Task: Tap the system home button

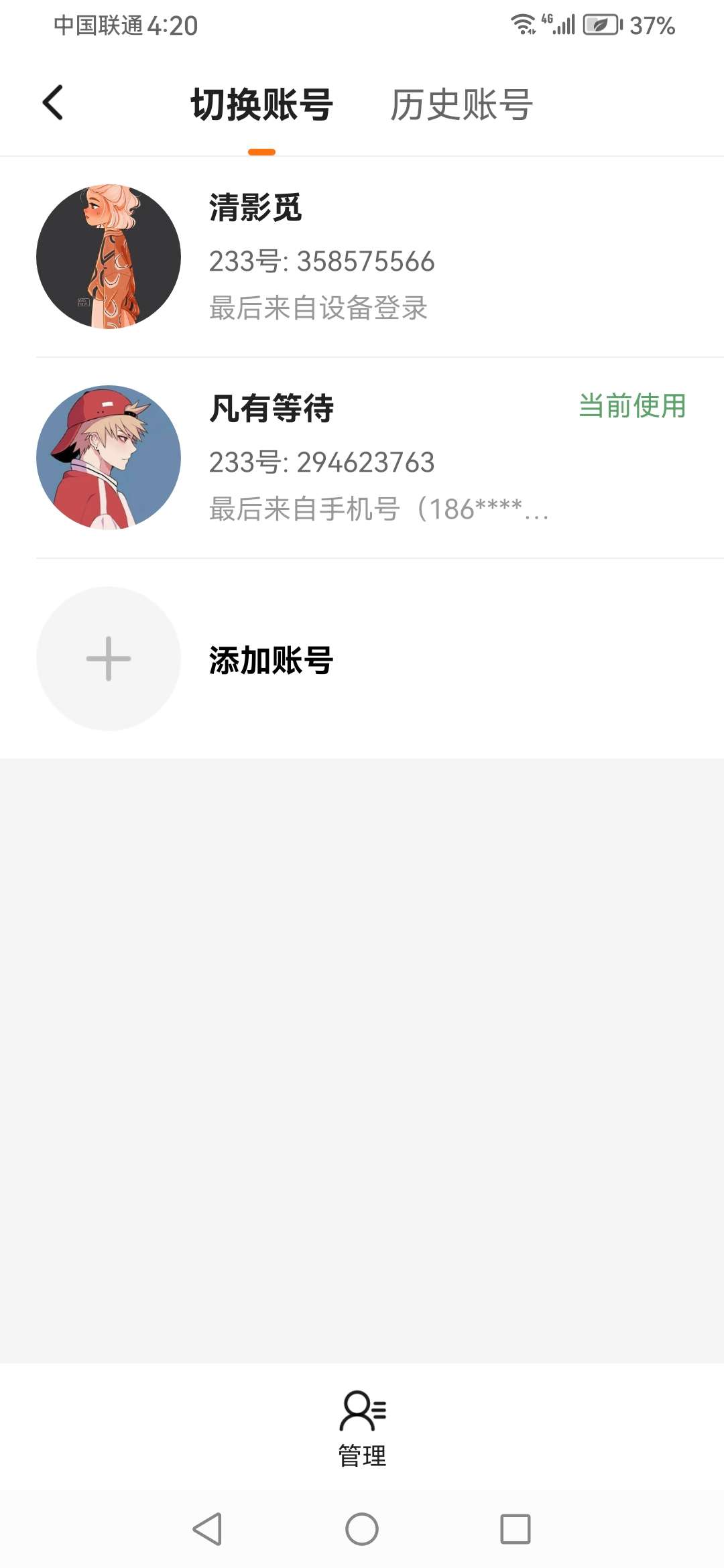Action: (x=362, y=1529)
